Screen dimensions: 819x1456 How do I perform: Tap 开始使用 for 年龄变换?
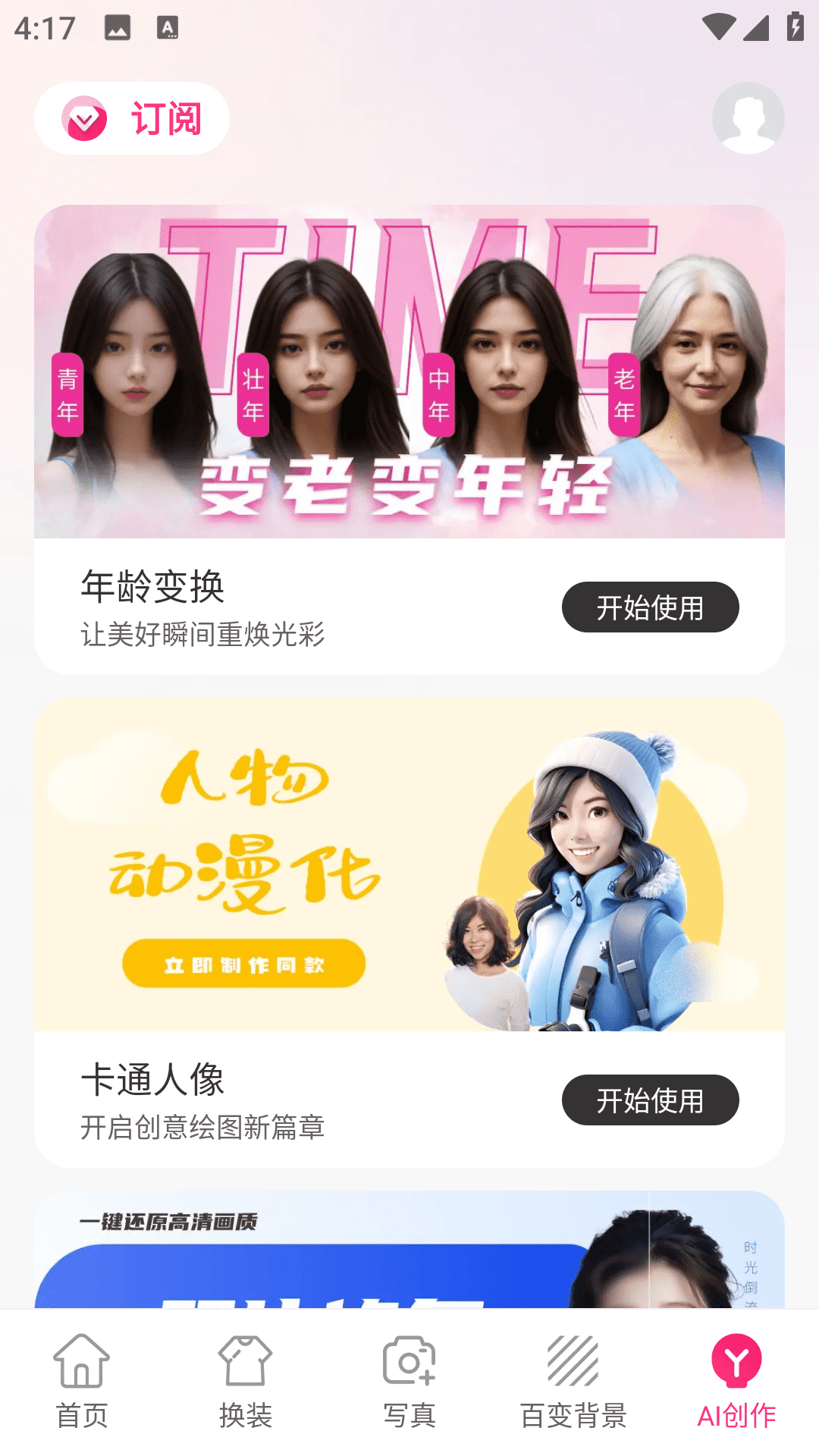pyautogui.click(x=650, y=607)
